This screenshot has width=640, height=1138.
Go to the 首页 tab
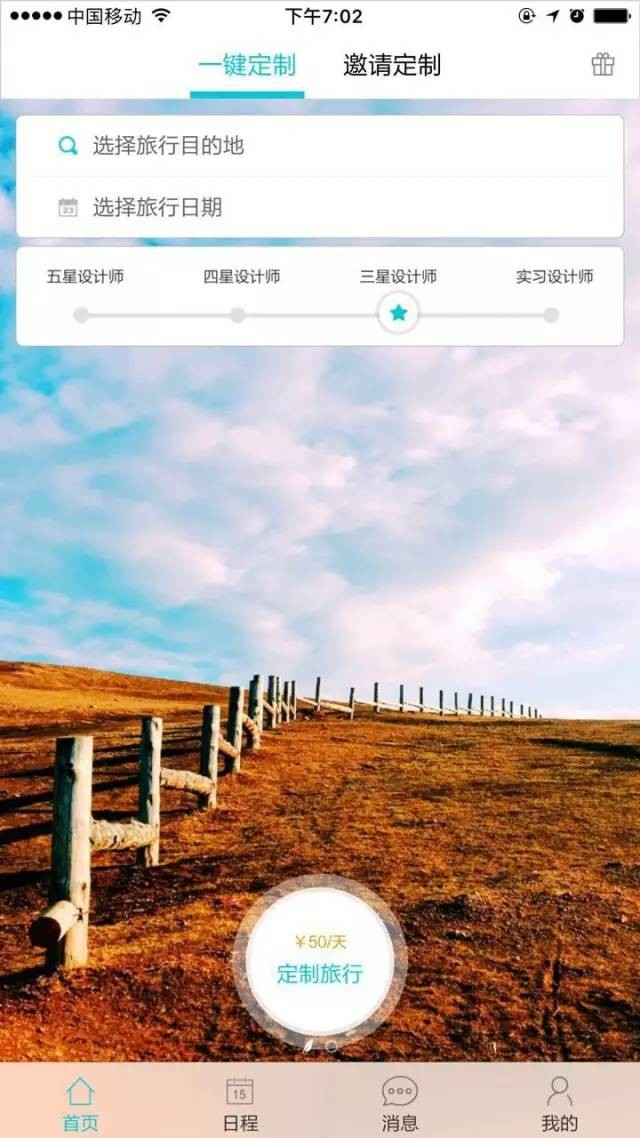click(x=80, y=1103)
